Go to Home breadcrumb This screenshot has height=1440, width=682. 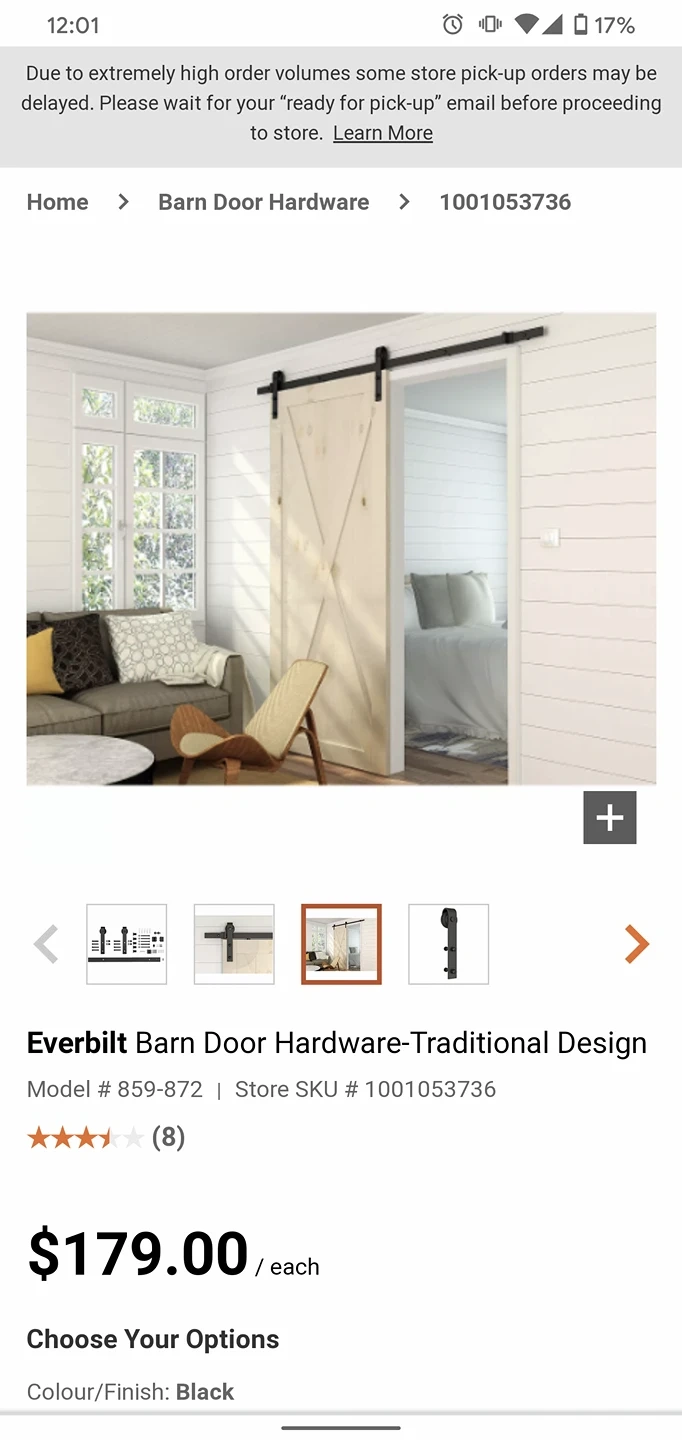pyautogui.click(x=57, y=202)
